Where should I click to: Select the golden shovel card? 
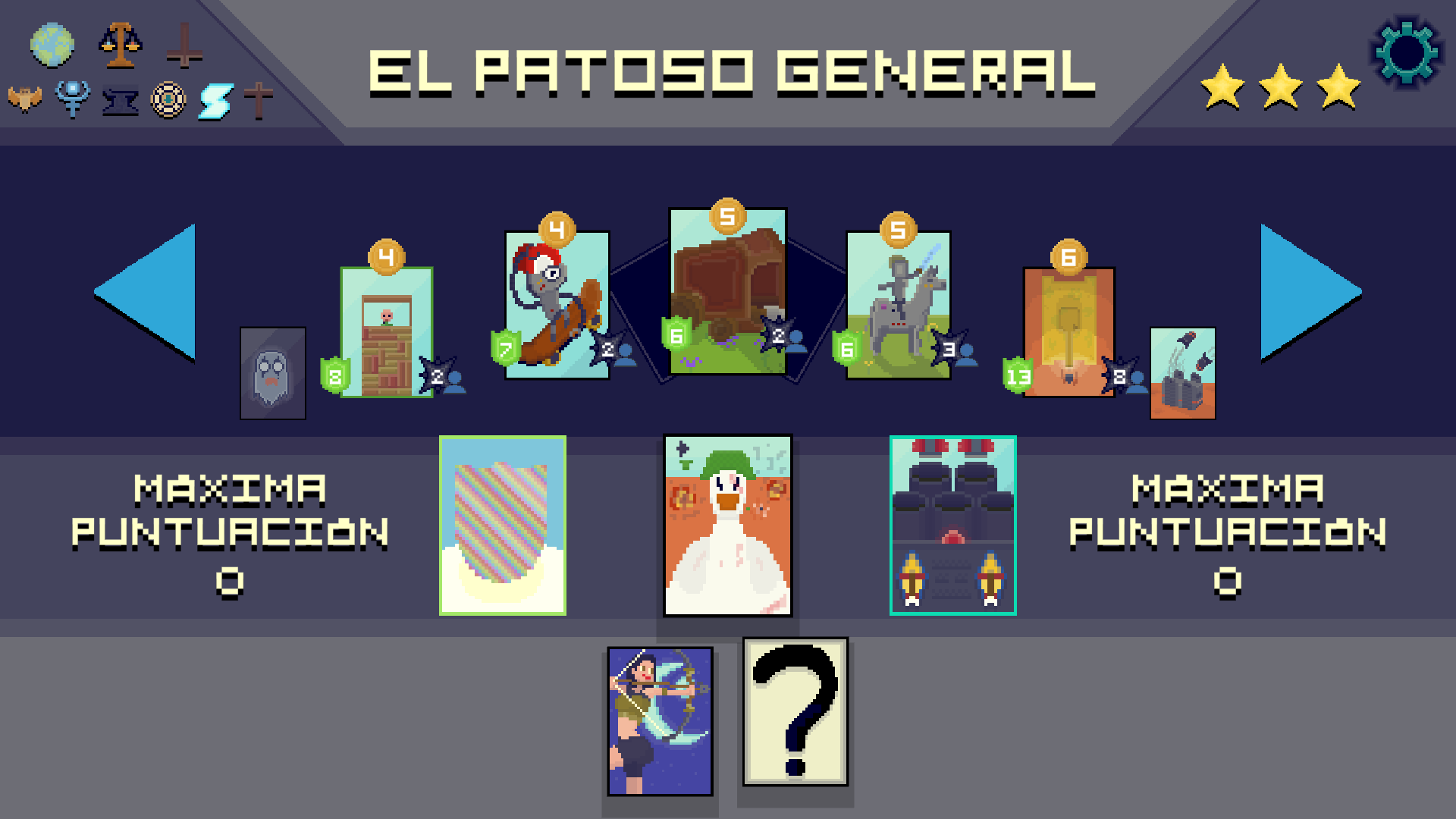[x=1068, y=332]
